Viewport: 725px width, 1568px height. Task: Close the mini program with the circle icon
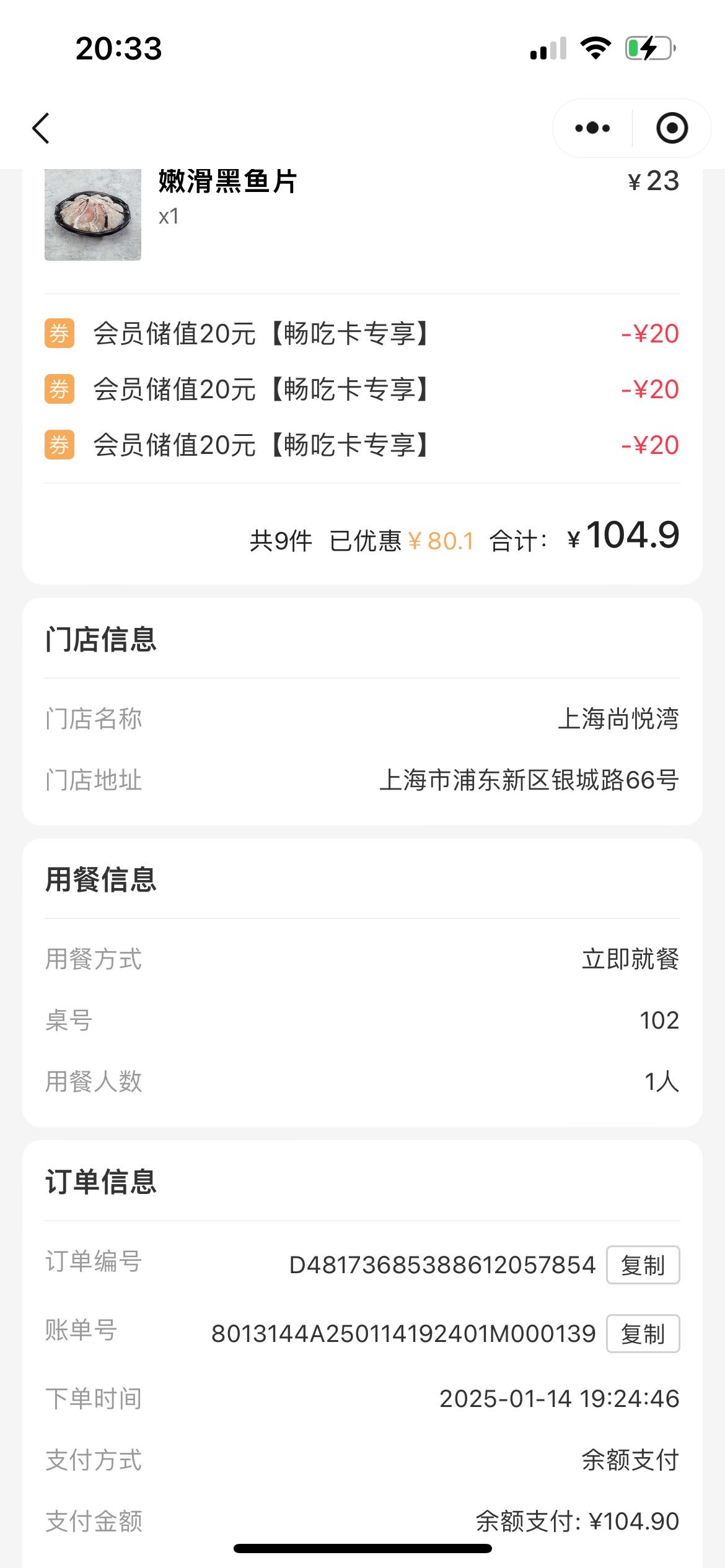tap(672, 128)
